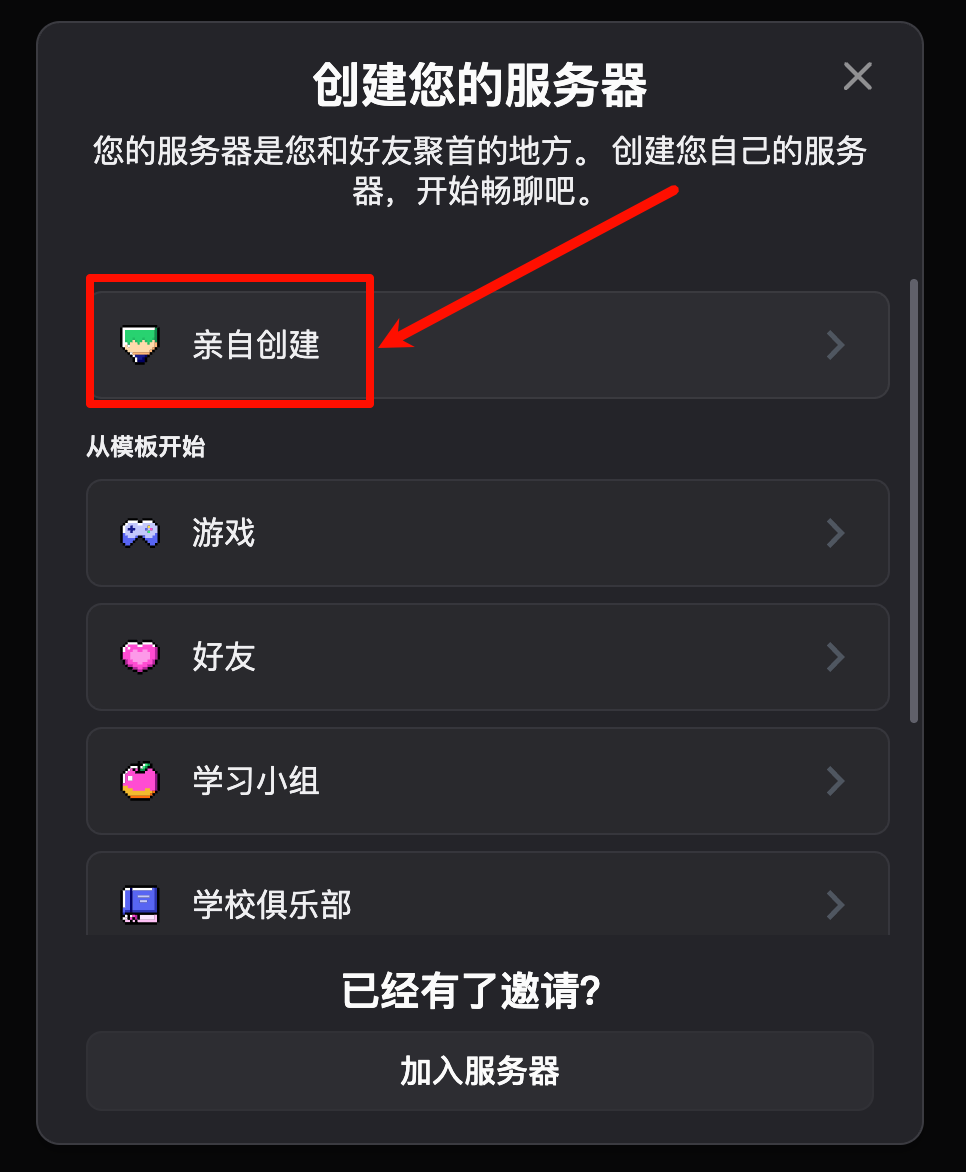The image size is (966, 1172).
Task: Choose the 游戏 template
Action: [487, 533]
